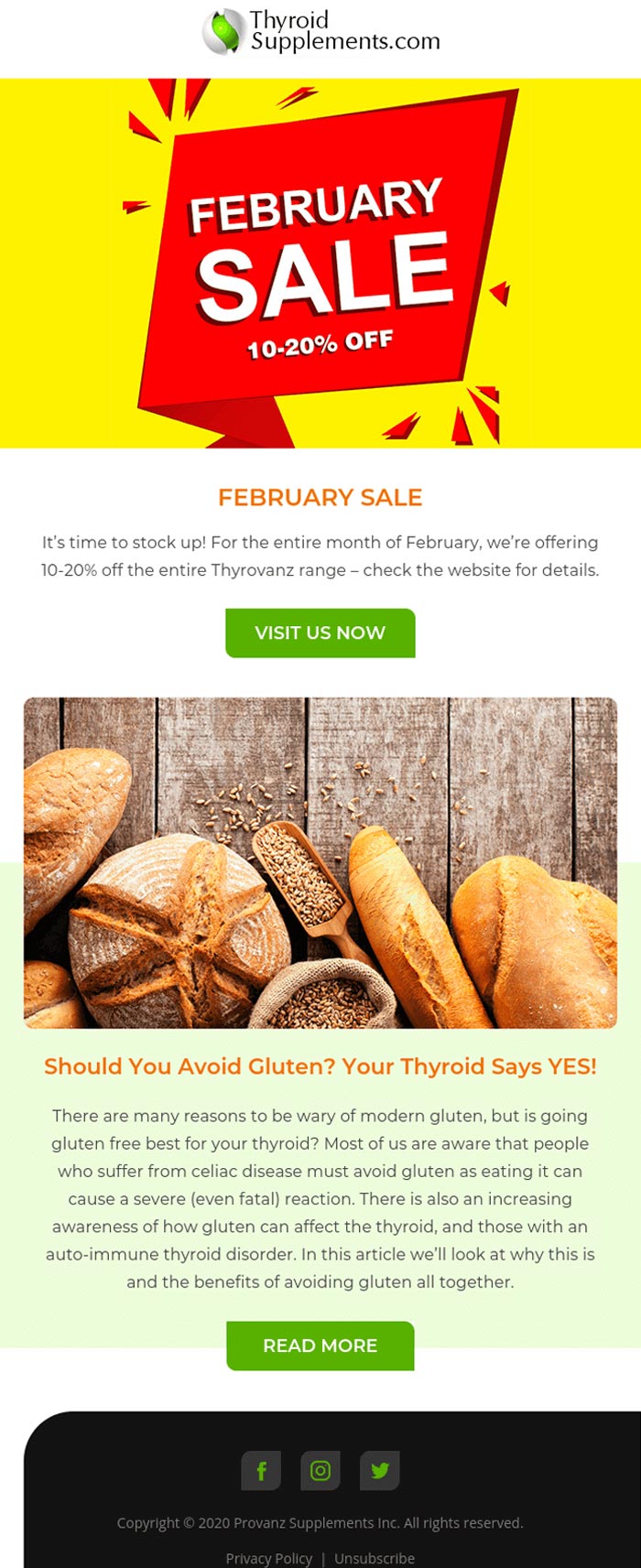Viewport: 641px width, 1568px height.
Task: Open the Facebook page icon
Action: point(261,1470)
